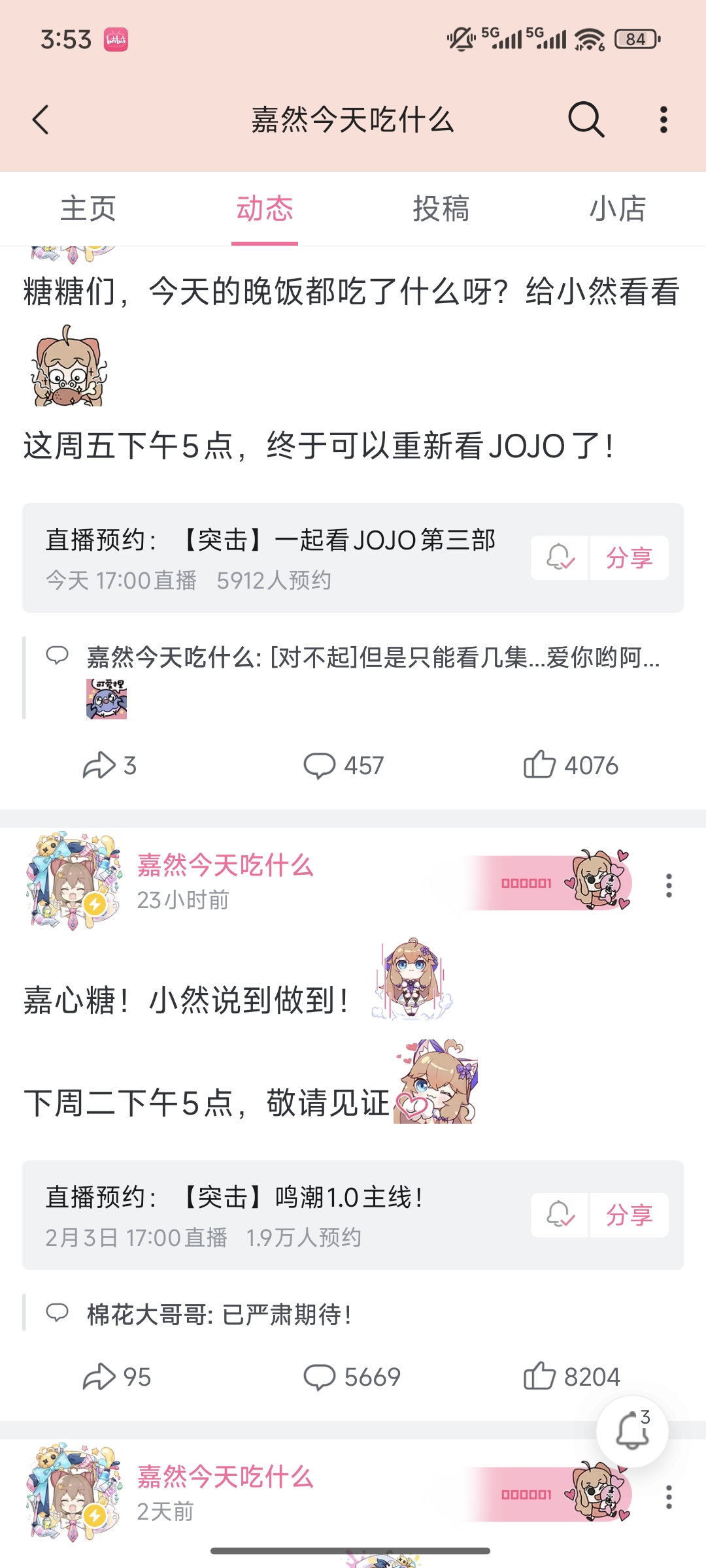Like the JOJO post with 4076 likes
Viewport: 706px width, 1568px height.
click(571, 765)
